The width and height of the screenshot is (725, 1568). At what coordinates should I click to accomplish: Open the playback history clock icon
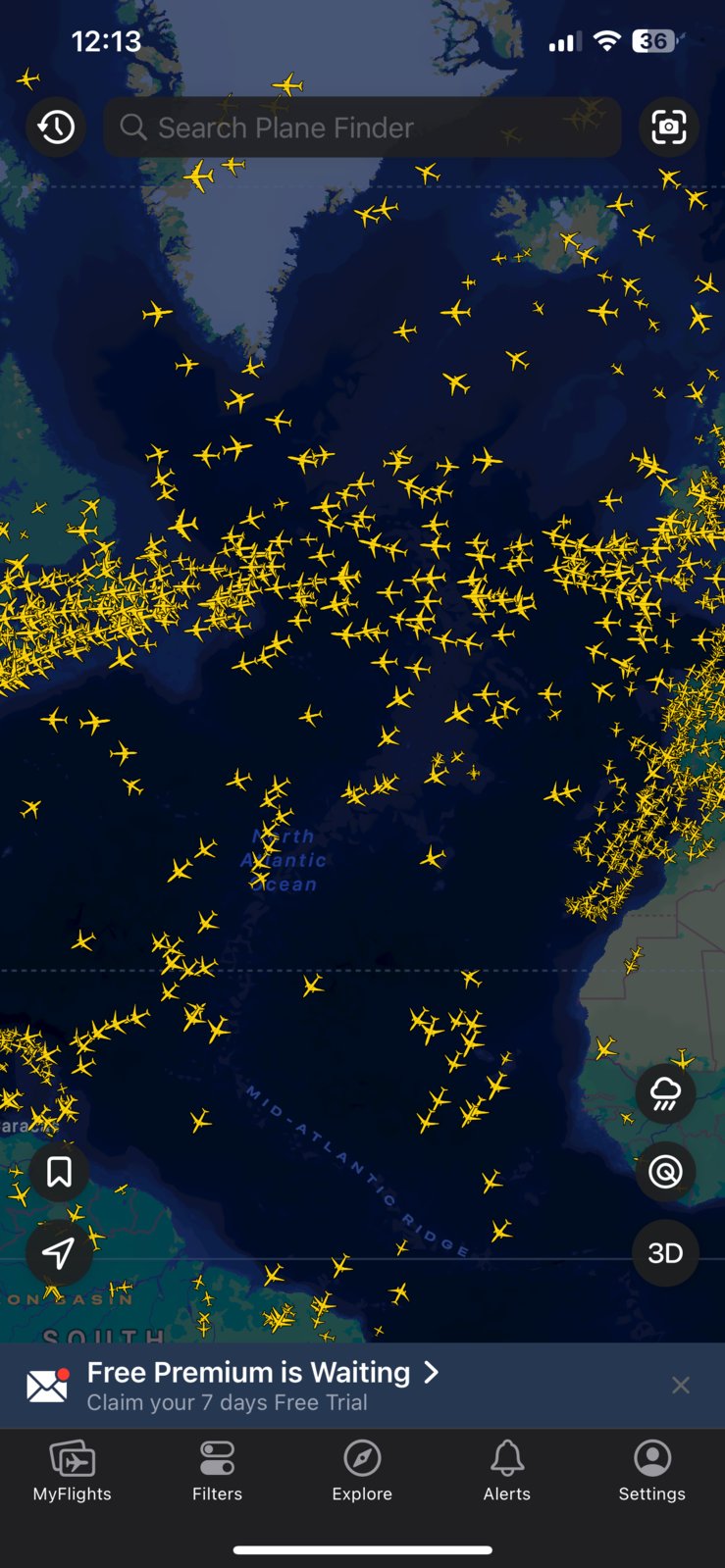pyautogui.click(x=56, y=126)
